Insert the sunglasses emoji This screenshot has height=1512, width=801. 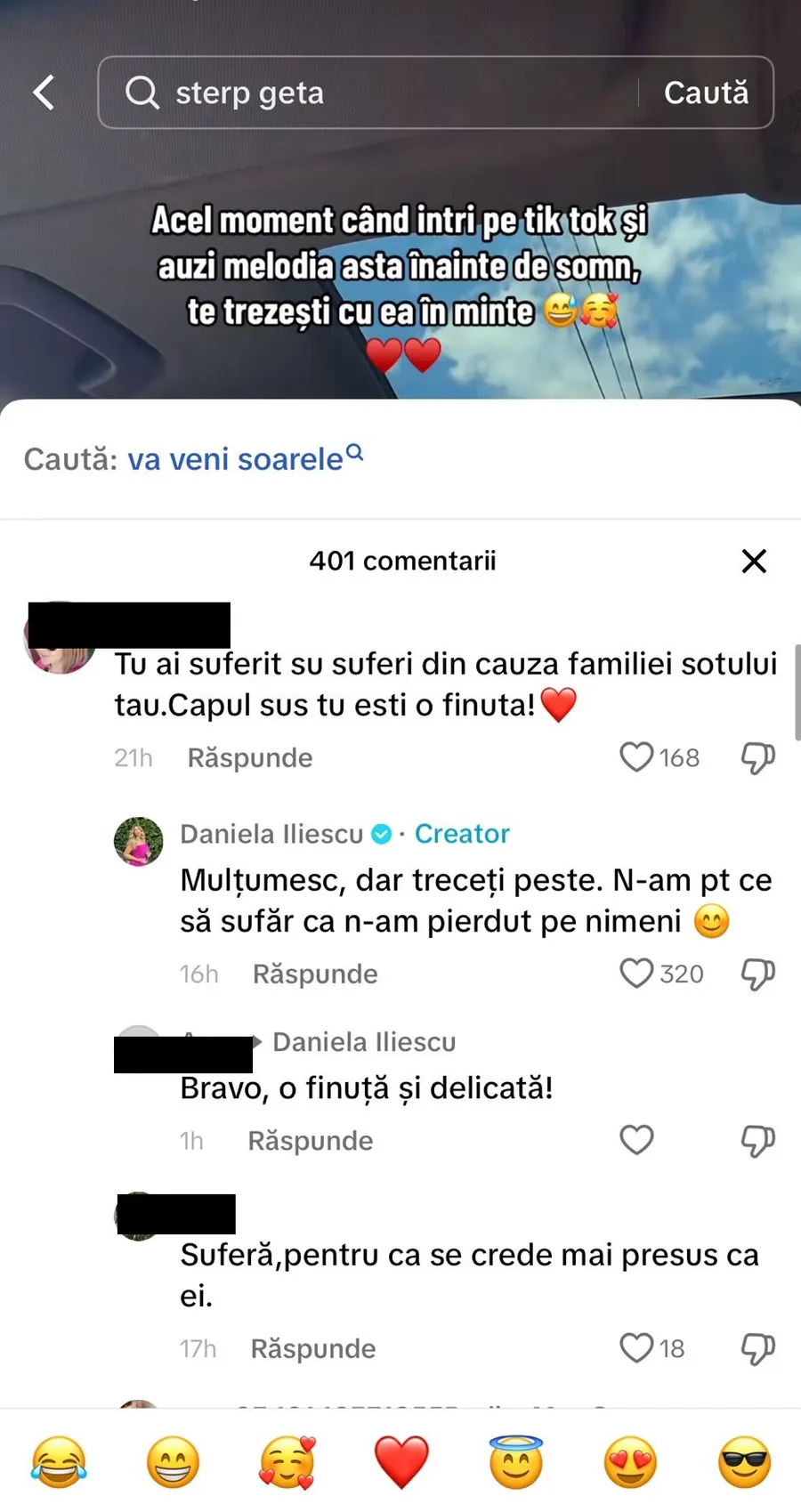point(744,1462)
